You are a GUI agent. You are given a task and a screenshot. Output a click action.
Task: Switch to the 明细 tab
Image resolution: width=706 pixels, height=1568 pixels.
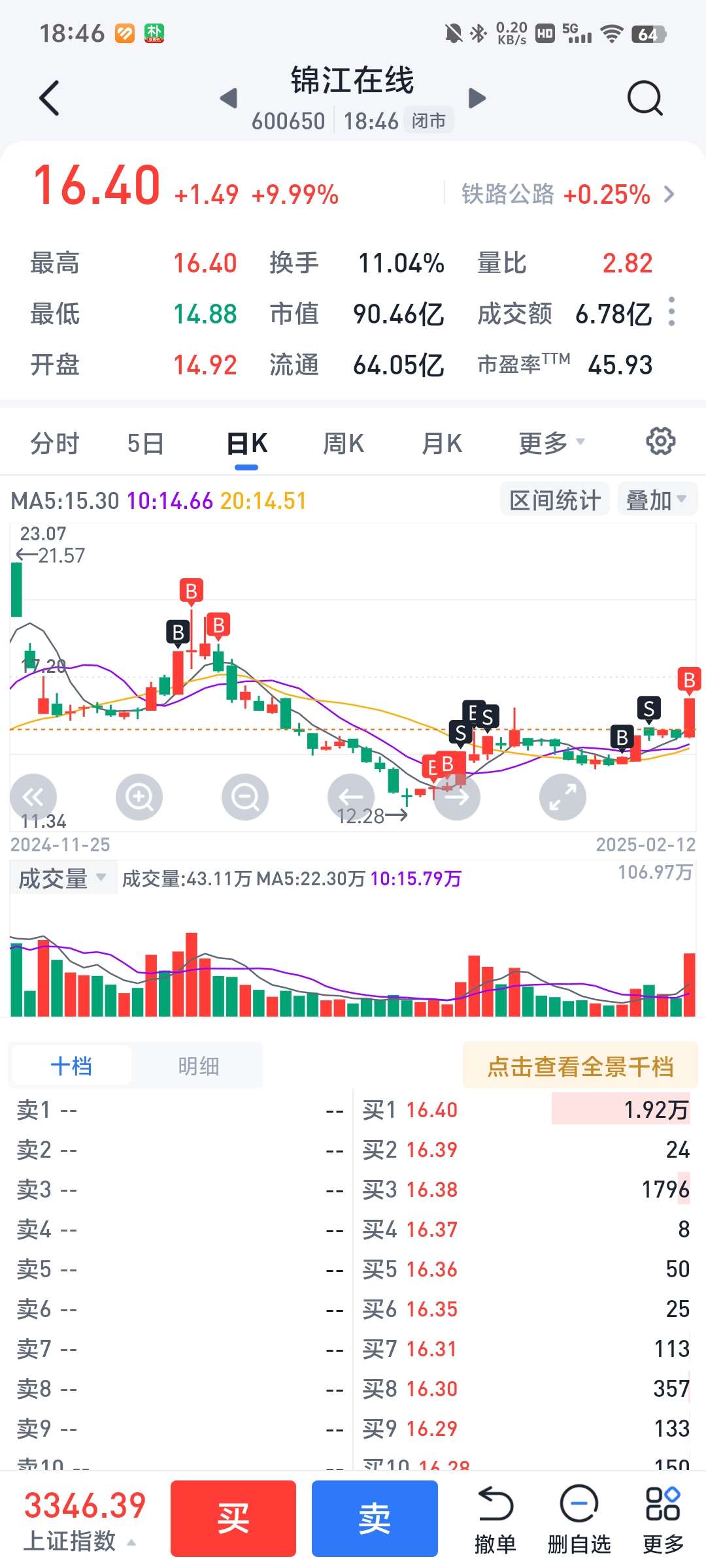(198, 1066)
